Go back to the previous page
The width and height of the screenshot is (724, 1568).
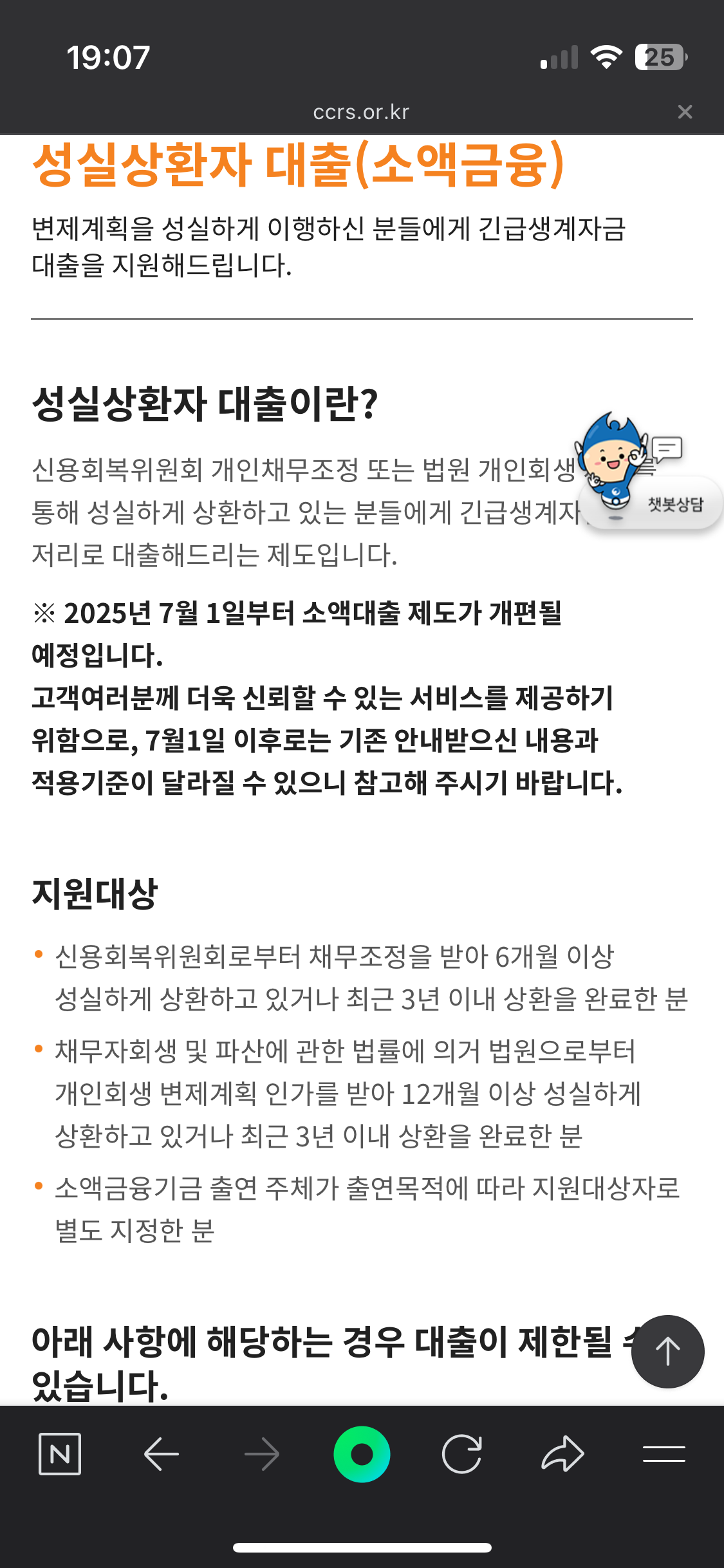161,1454
